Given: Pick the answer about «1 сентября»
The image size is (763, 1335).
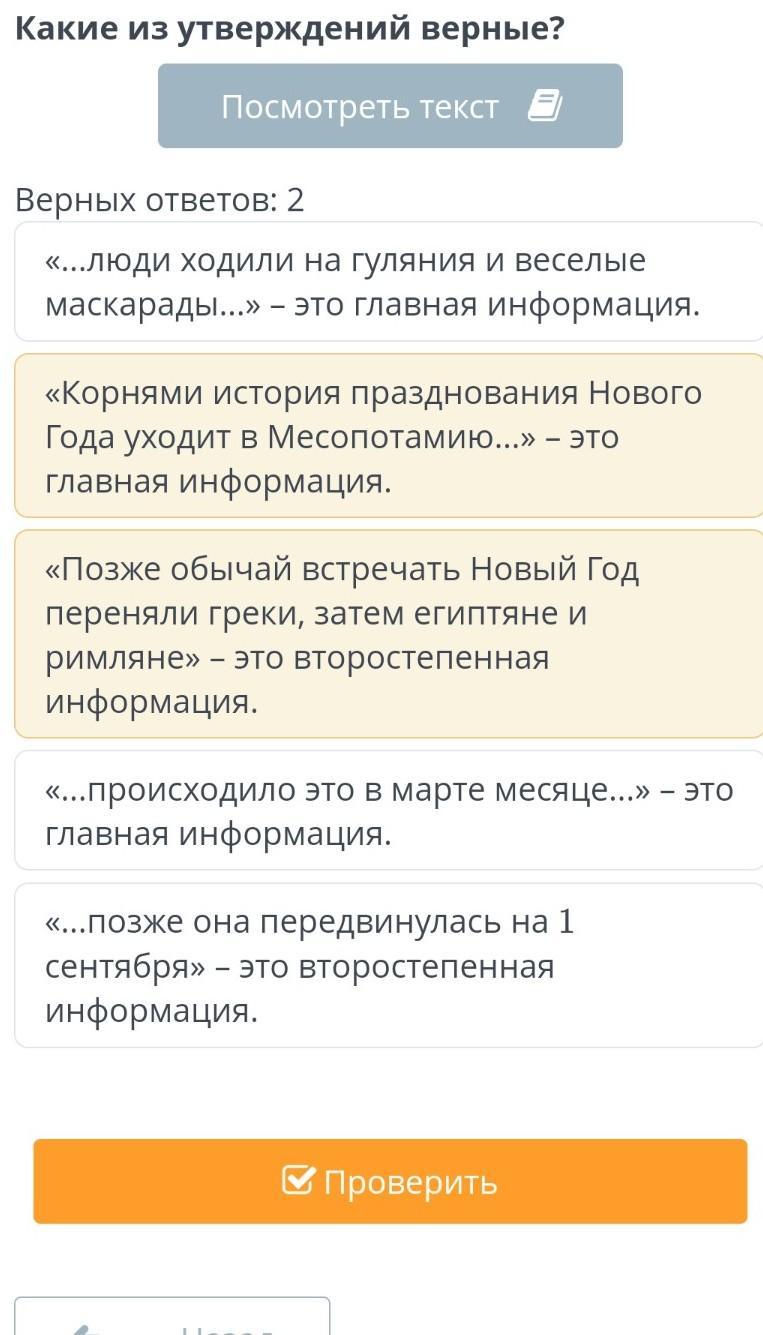Looking at the screenshot, I should tap(388, 965).
